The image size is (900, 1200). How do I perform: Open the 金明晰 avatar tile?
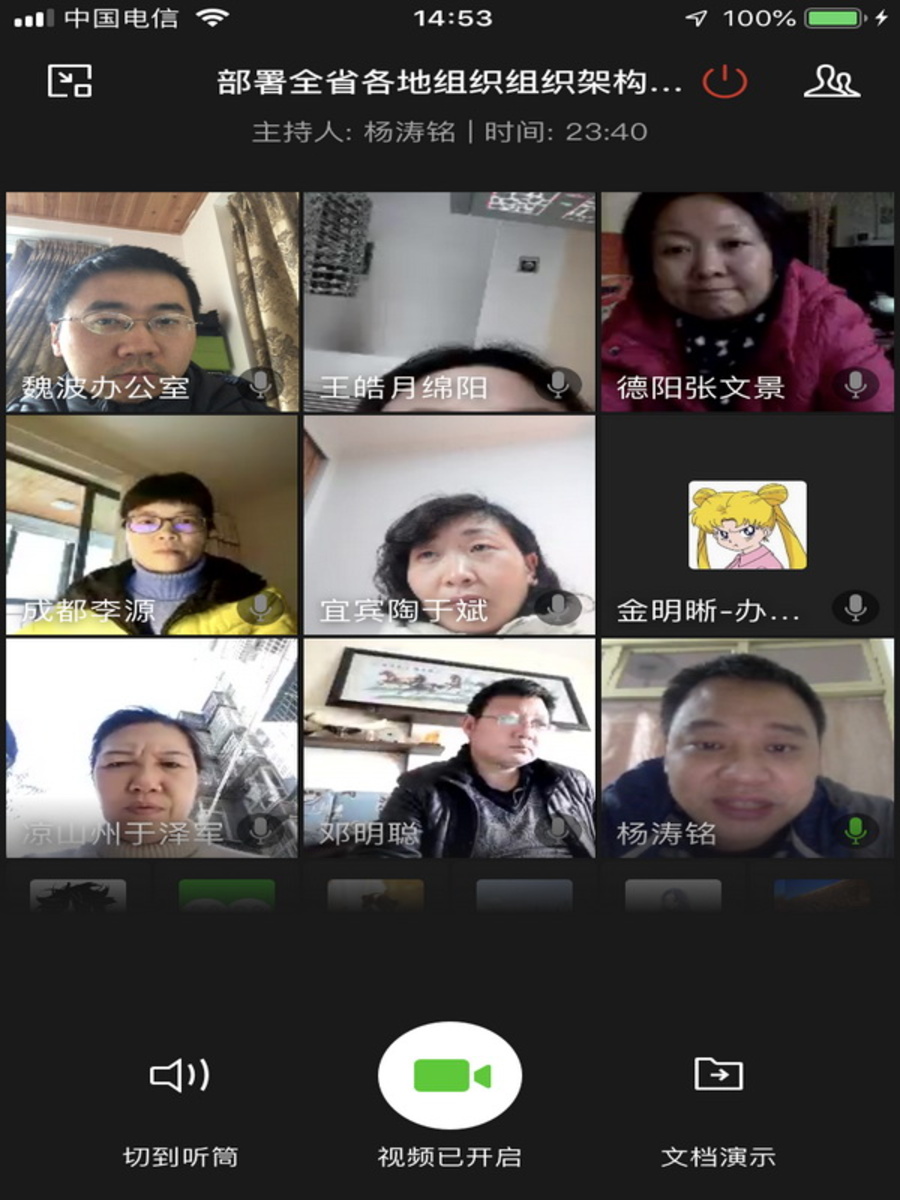click(747, 525)
